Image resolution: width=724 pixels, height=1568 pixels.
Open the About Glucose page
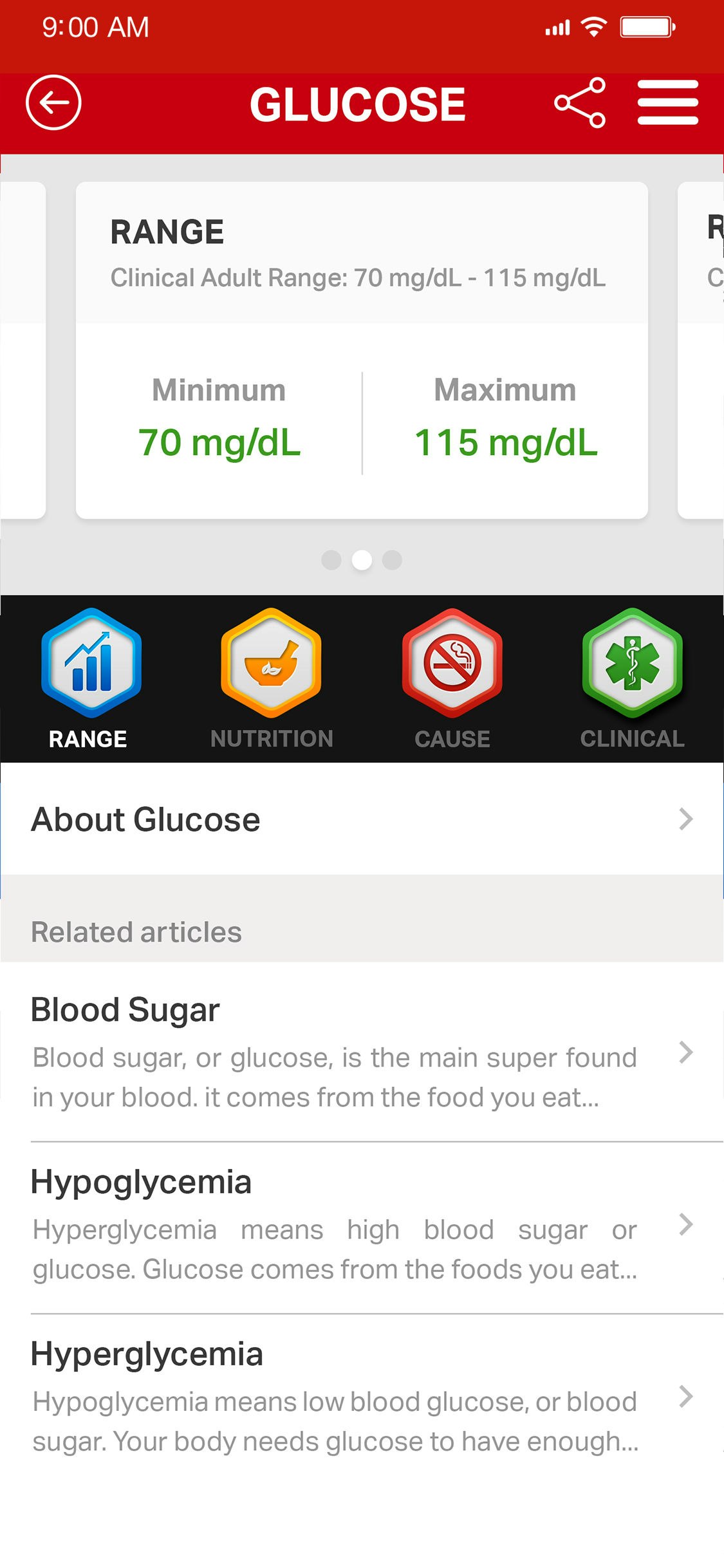257,819
